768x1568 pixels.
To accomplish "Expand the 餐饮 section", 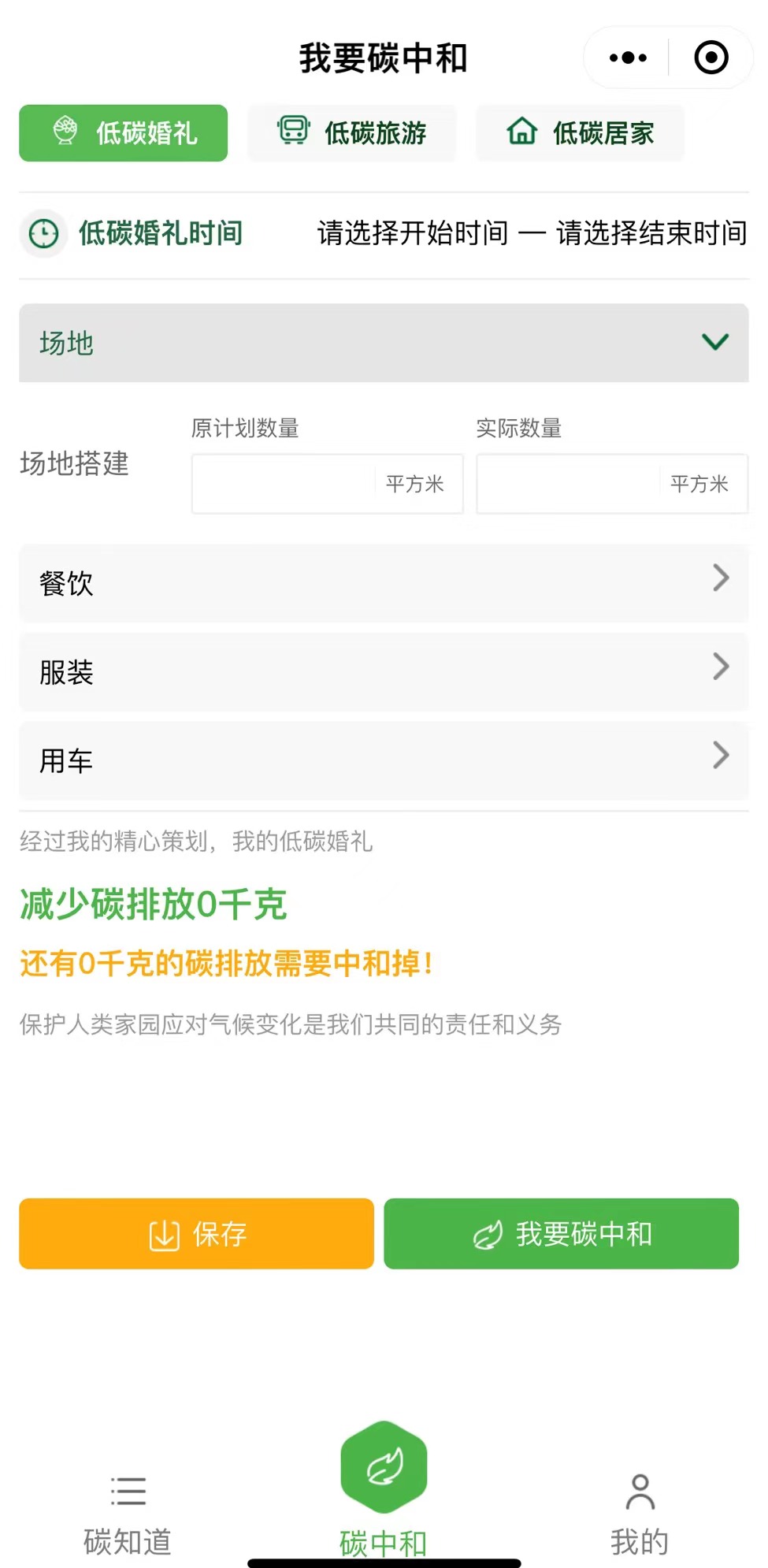I will [384, 583].
